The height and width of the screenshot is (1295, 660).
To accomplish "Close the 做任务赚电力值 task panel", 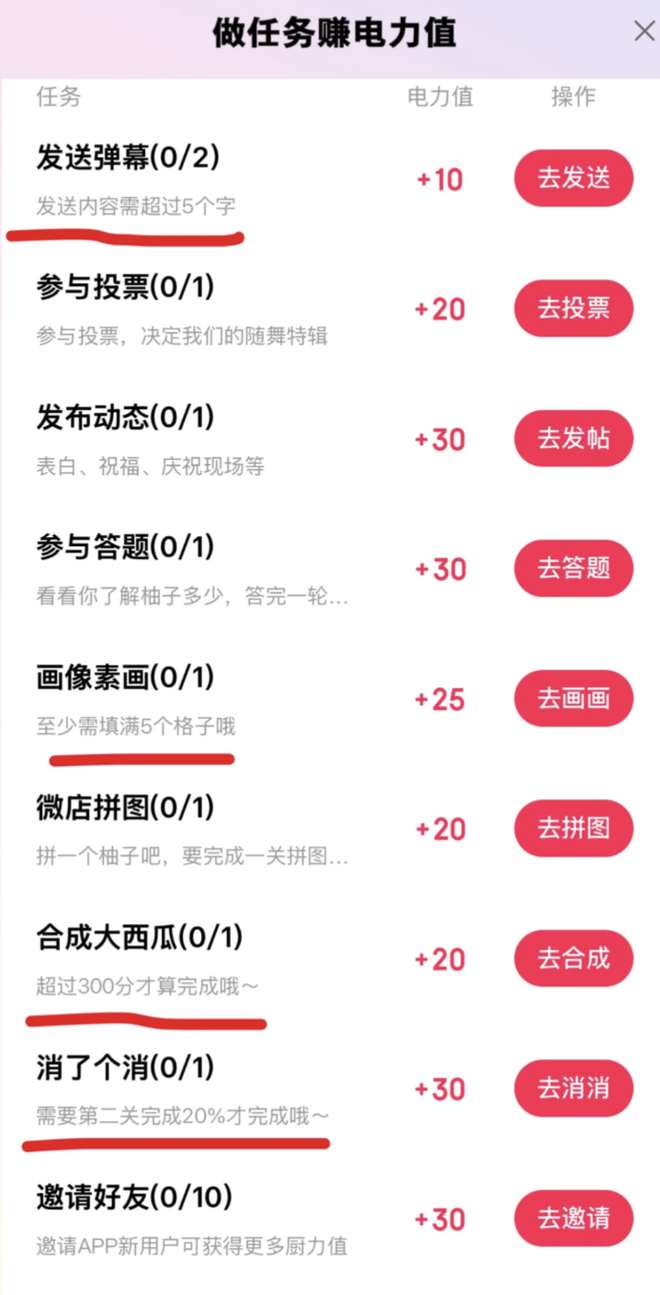I will coord(644,32).
